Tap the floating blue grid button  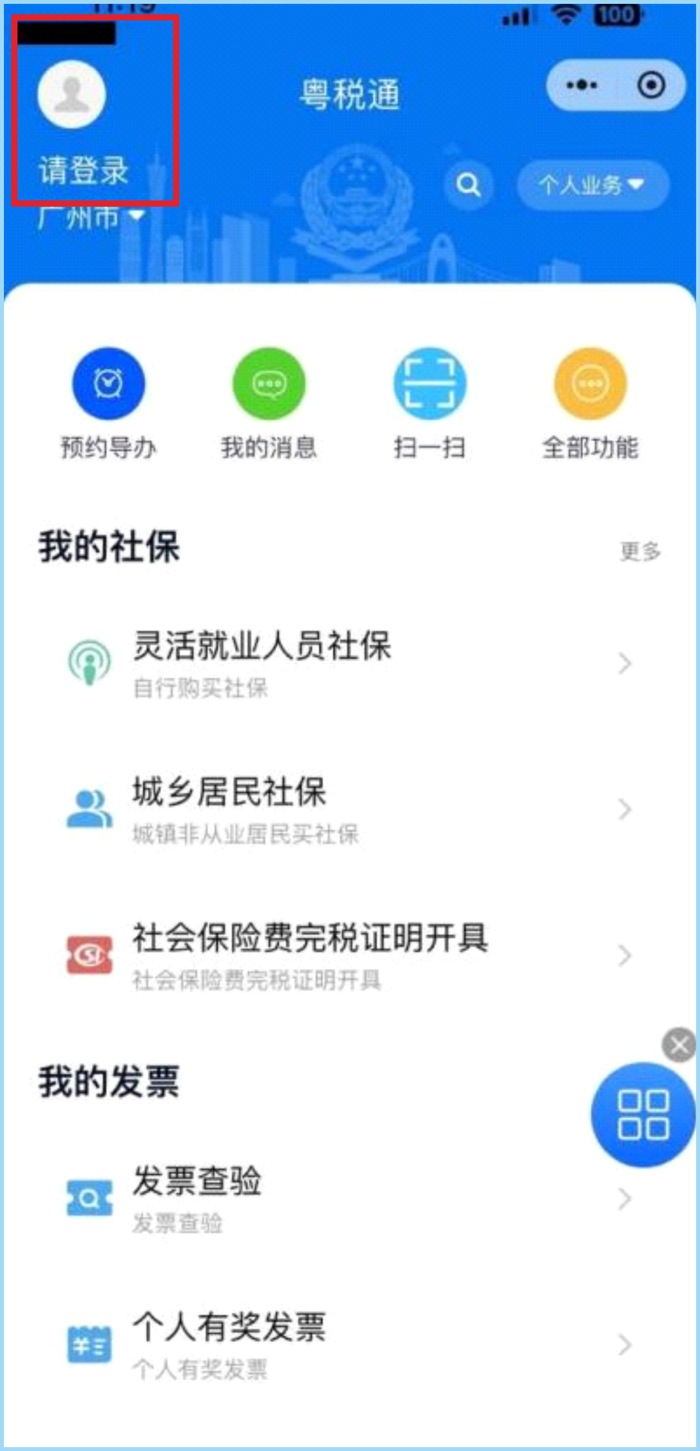coord(643,1115)
